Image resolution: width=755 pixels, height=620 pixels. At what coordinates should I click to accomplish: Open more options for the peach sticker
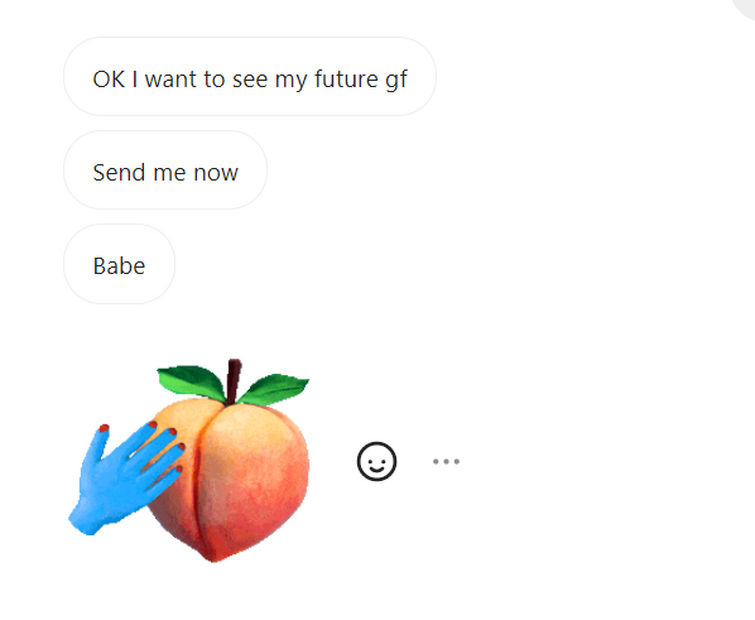[x=446, y=461]
